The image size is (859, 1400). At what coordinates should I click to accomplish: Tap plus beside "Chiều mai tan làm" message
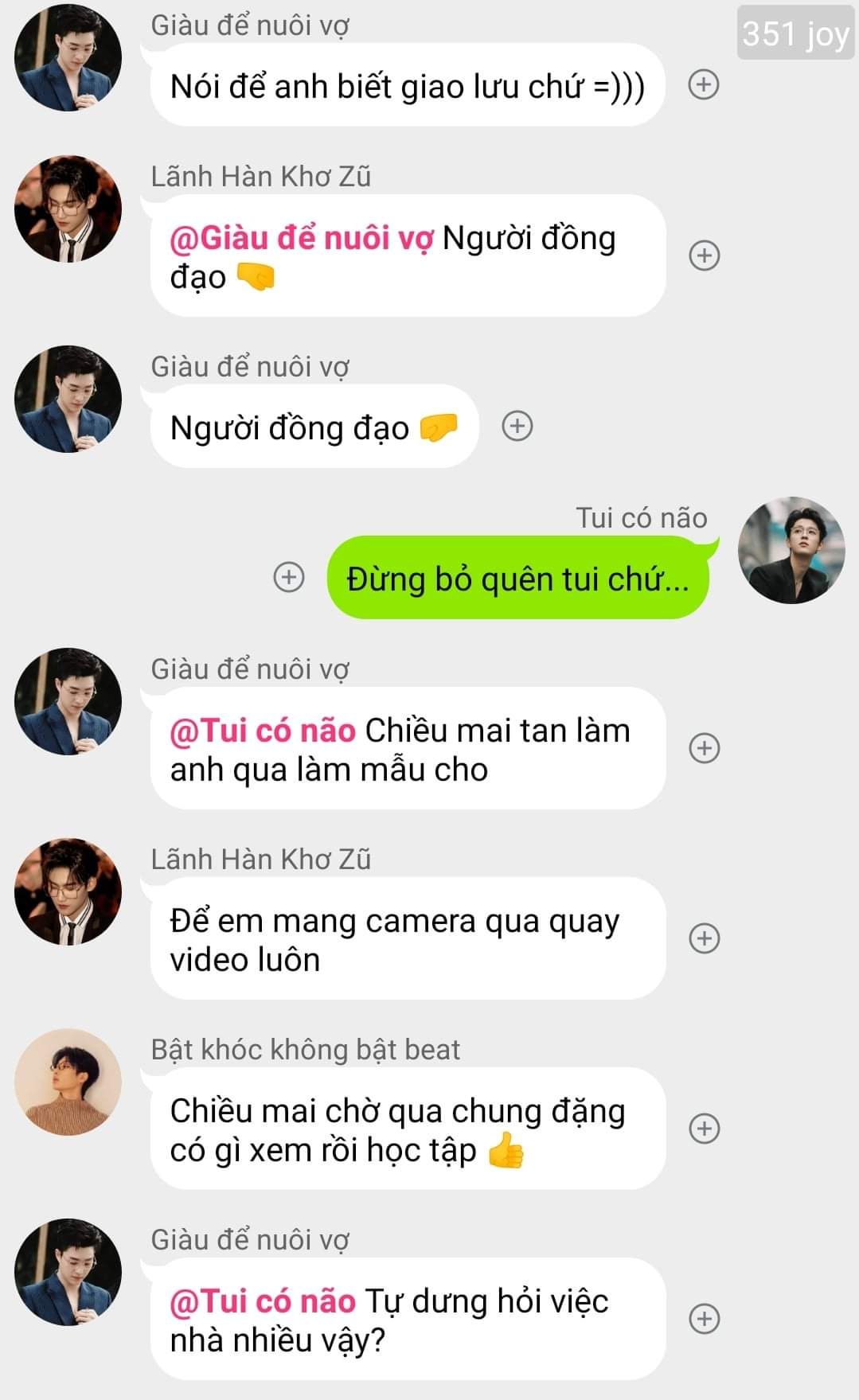(704, 748)
